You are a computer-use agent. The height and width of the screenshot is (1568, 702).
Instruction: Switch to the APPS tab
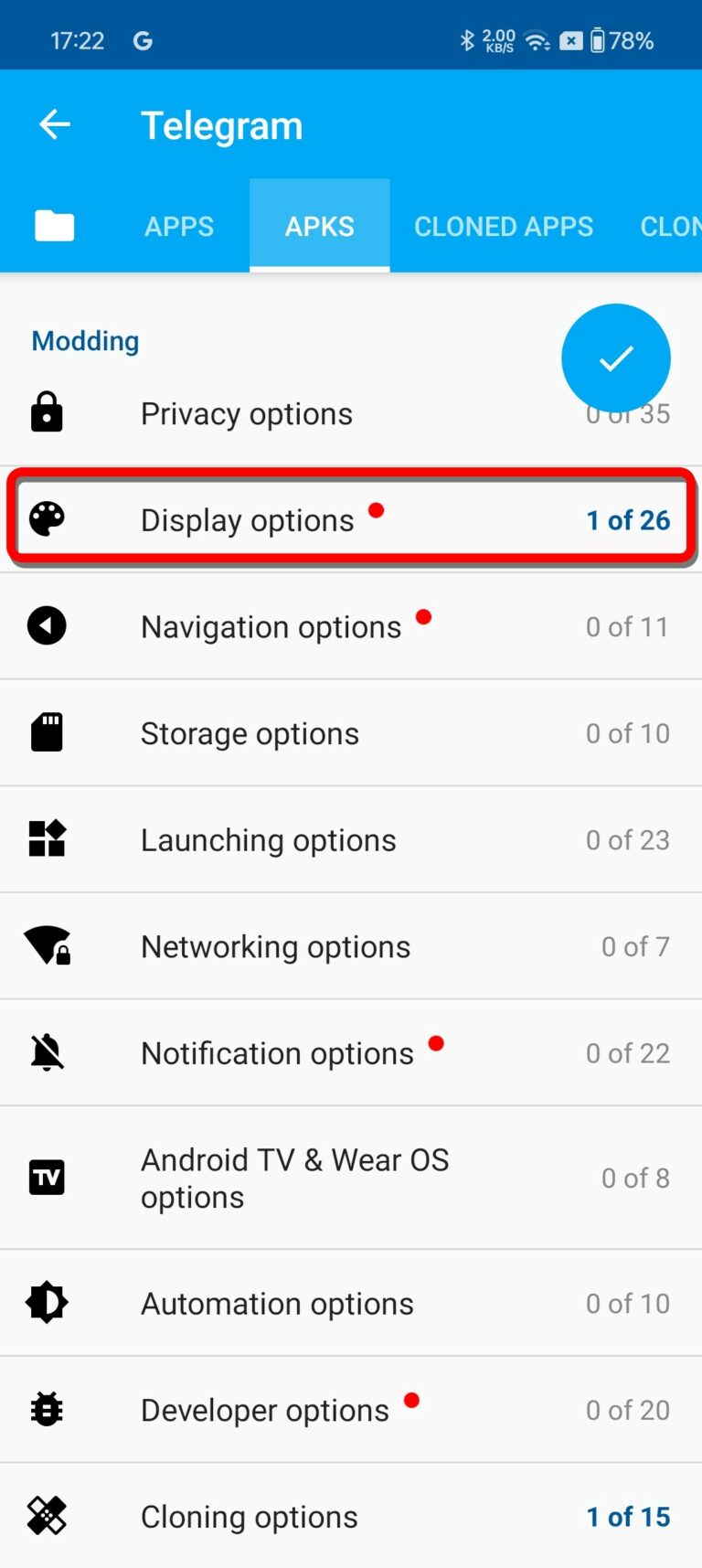point(178,226)
